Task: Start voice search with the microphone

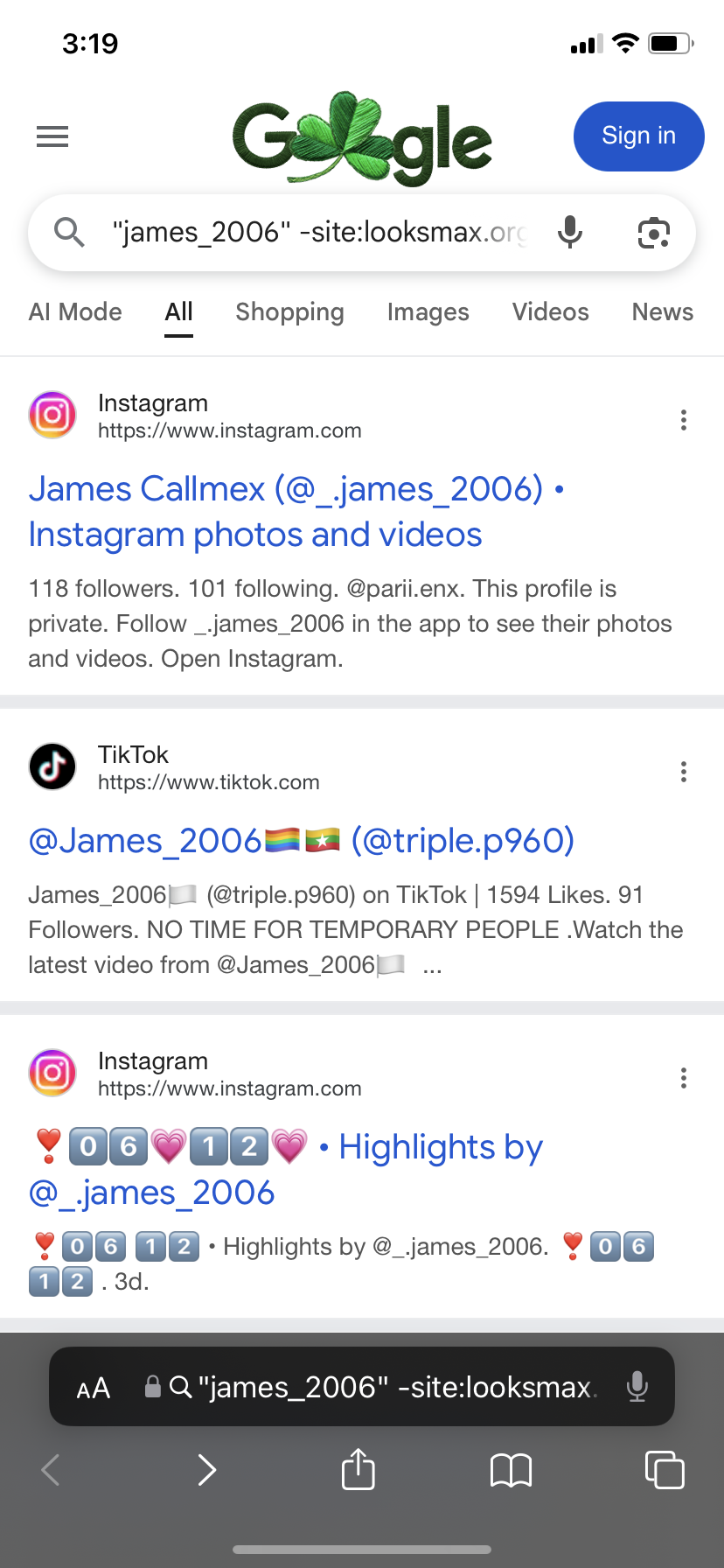Action: [570, 233]
